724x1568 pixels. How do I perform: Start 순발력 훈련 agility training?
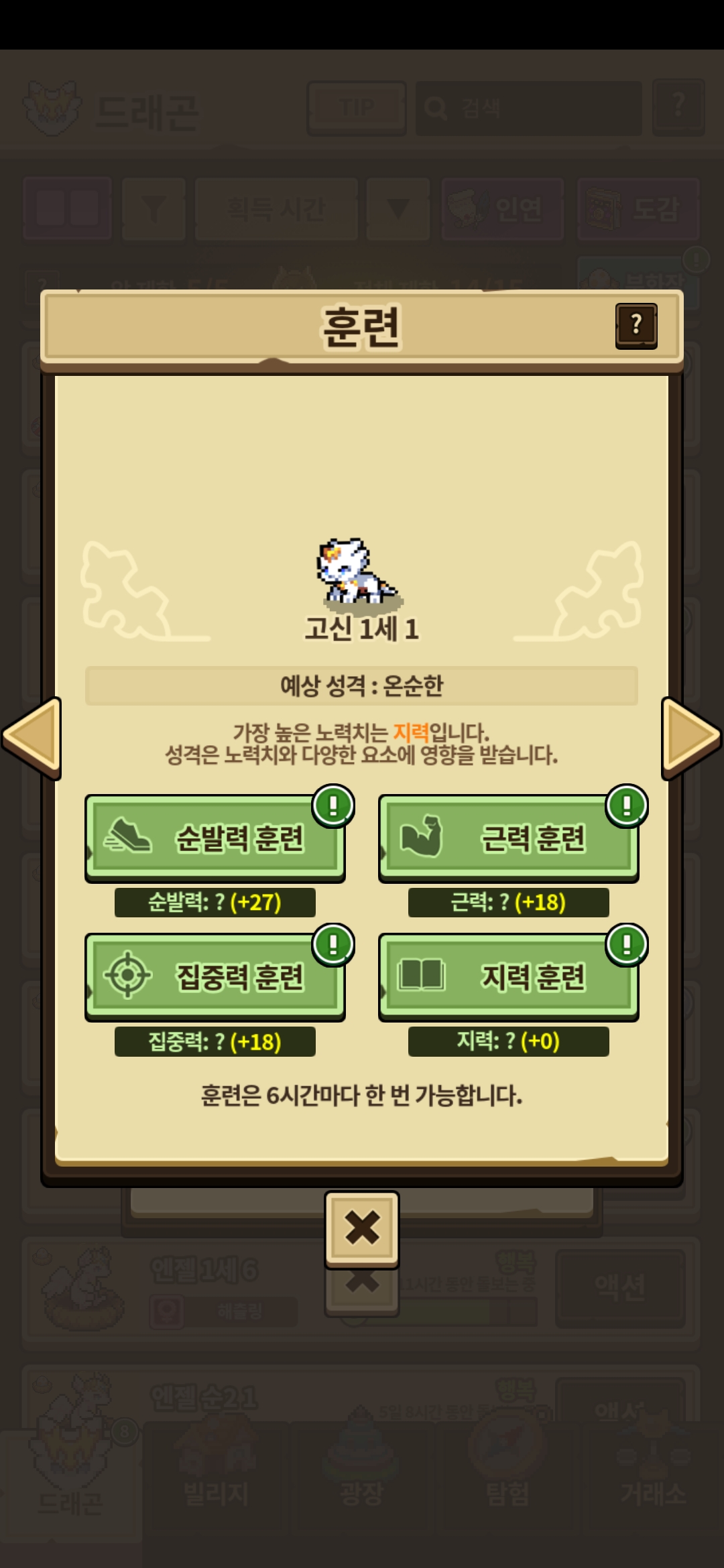215,838
